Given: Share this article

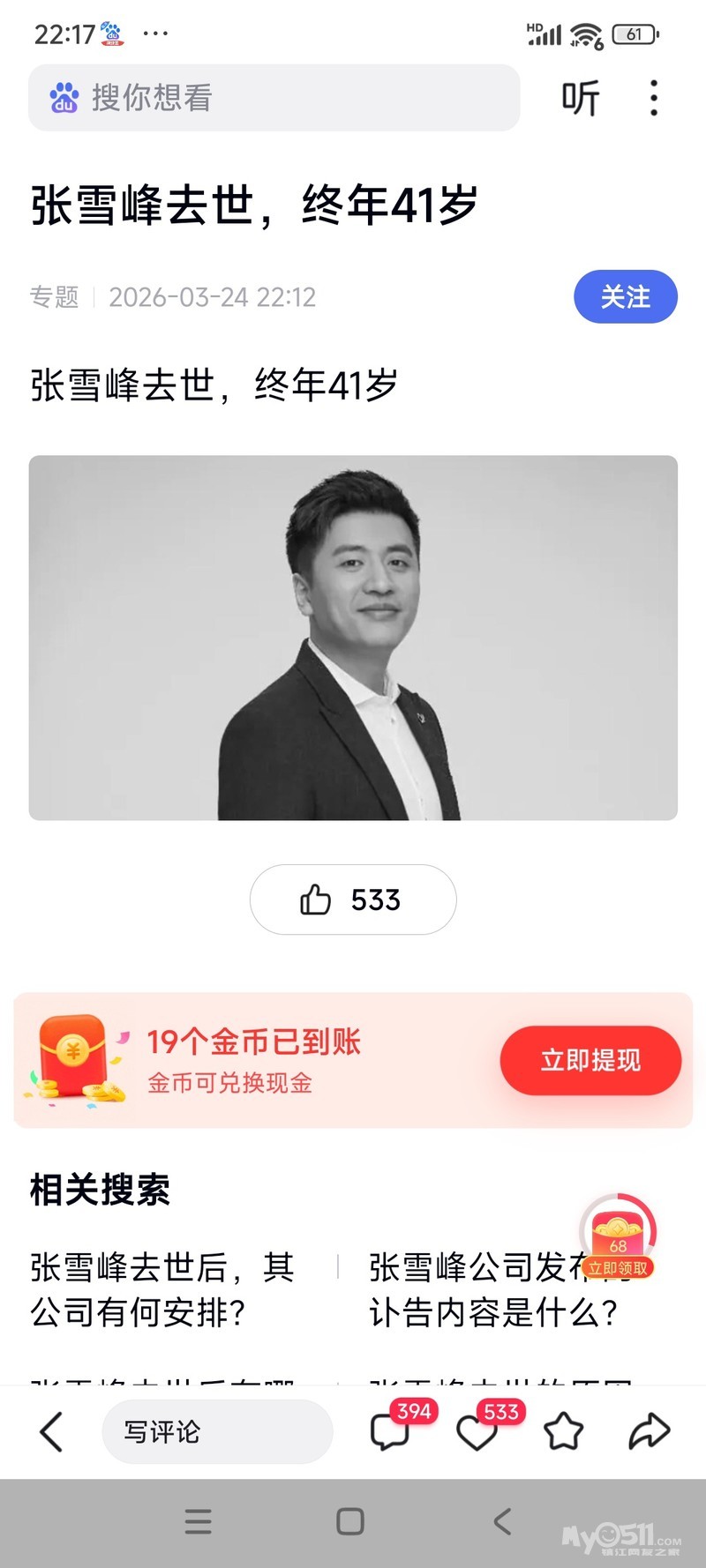Looking at the screenshot, I should [x=649, y=1431].
